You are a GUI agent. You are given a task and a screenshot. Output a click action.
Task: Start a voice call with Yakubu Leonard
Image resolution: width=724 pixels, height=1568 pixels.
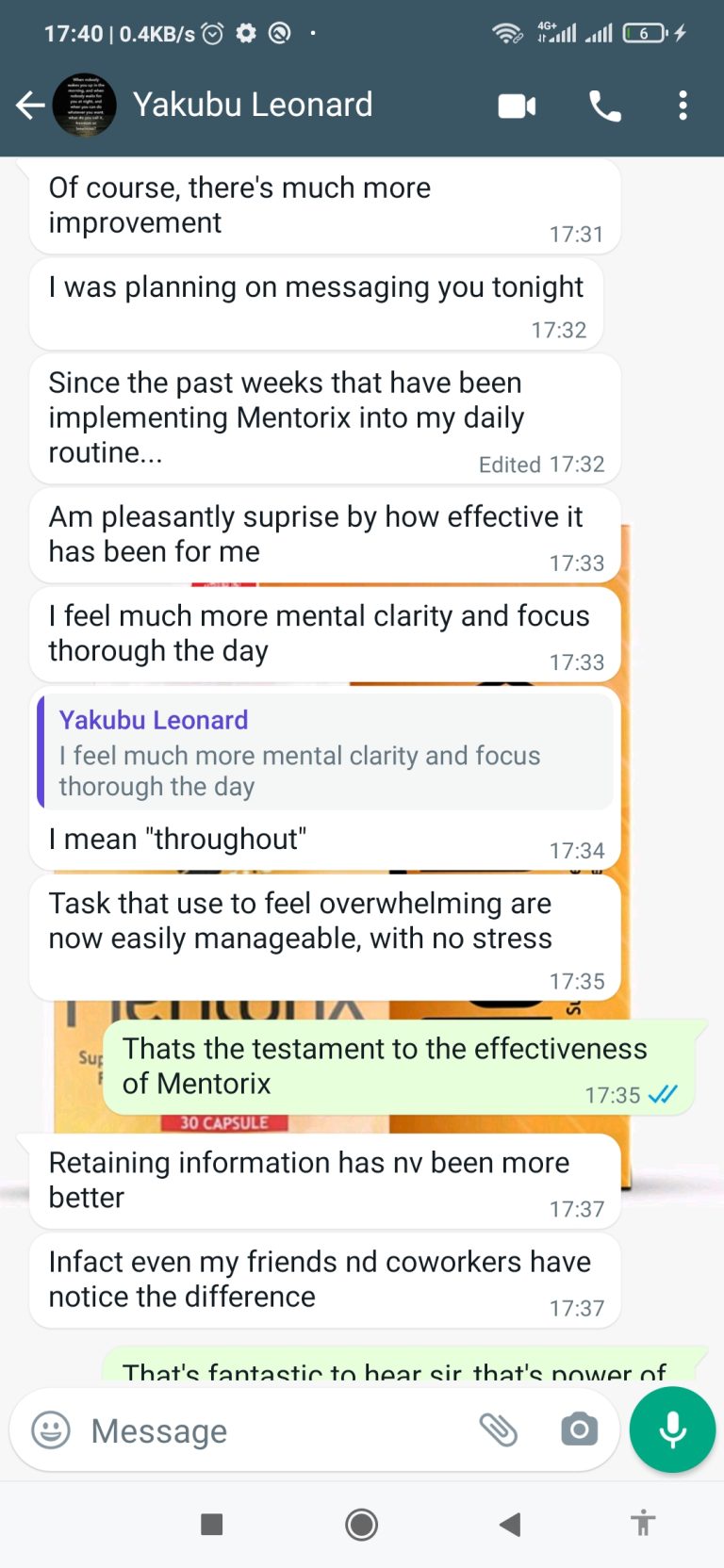tap(604, 106)
